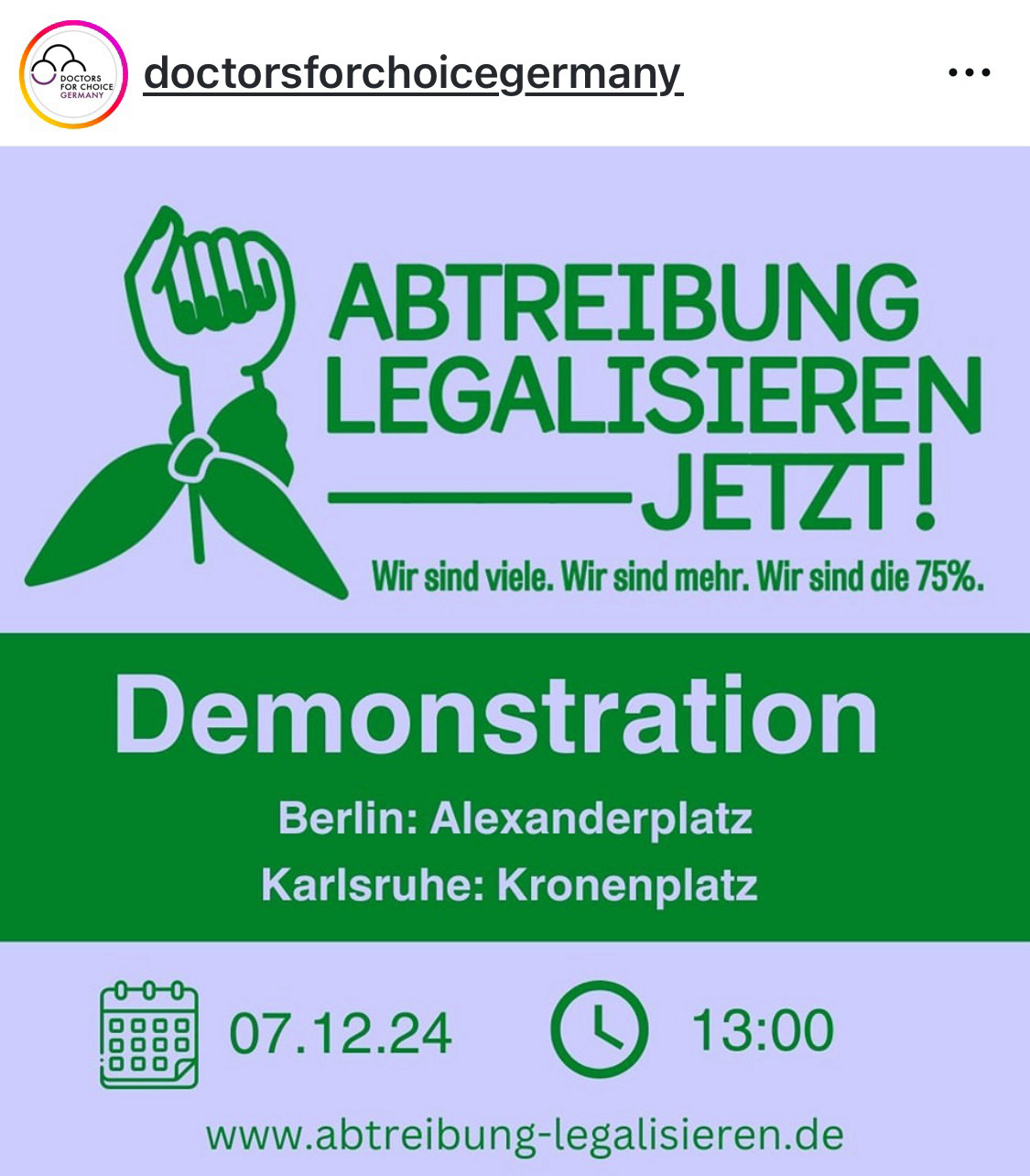Open the post's three-dot overflow menu
The image size is (1030, 1176).
tap(969, 72)
